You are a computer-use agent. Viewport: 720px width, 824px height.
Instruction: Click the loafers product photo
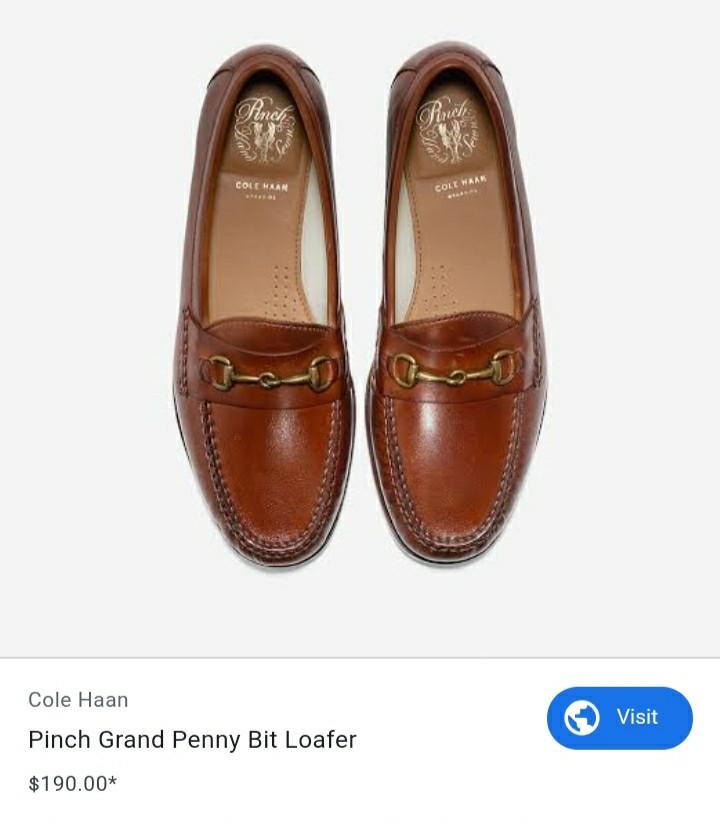pyautogui.click(x=360, y=320)
